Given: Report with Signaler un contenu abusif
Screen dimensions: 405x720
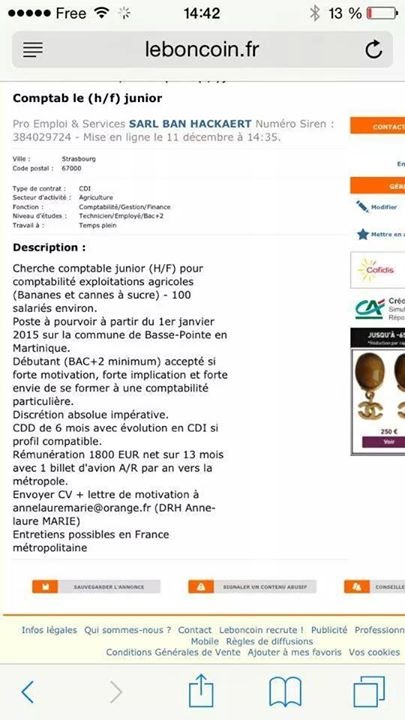Looking at the screenshot, I should 252,587.
